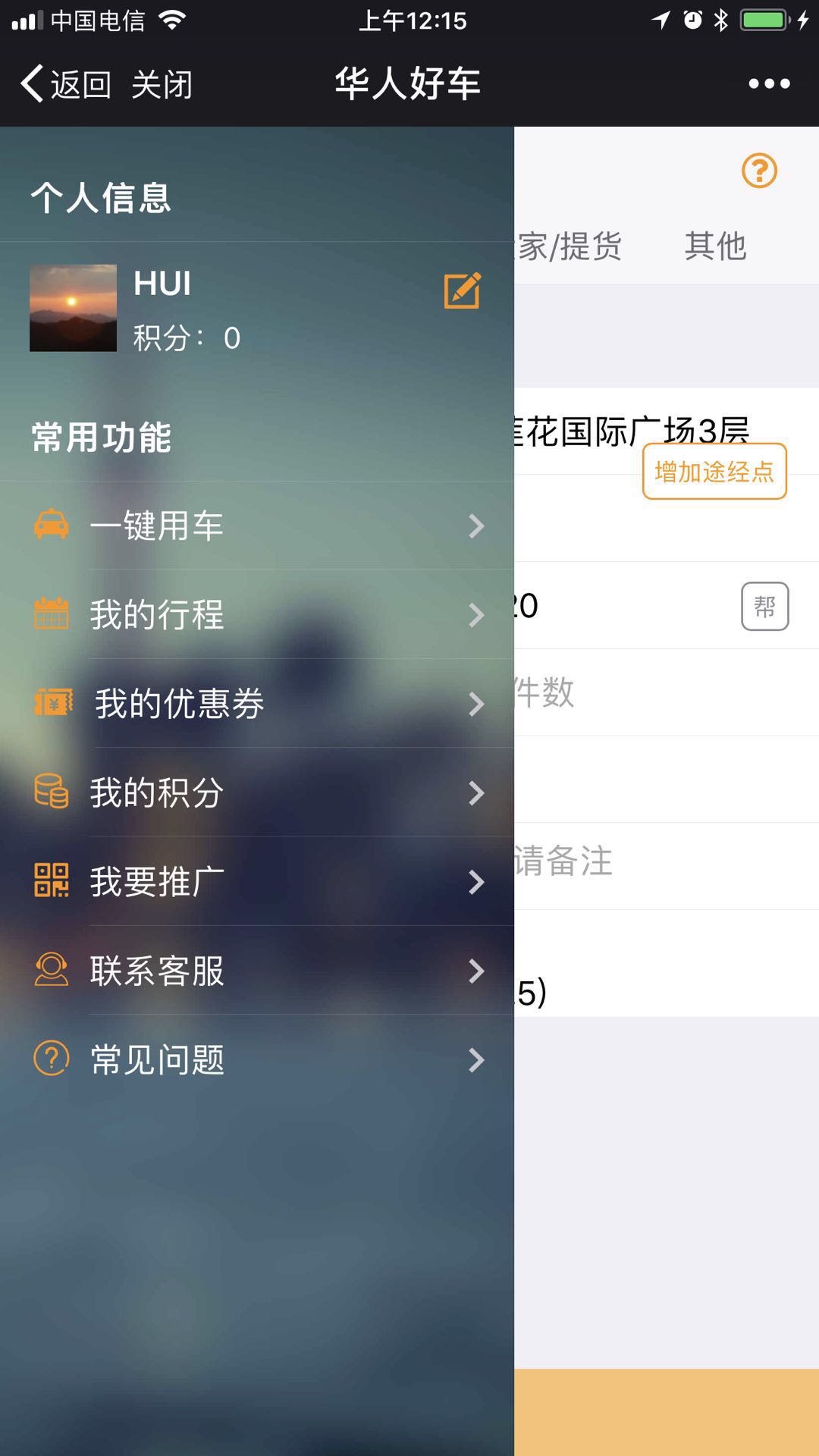Viewport: 819px width, 1456px height.
Task: Contact support via 联系客服
Action: point(258,971)
